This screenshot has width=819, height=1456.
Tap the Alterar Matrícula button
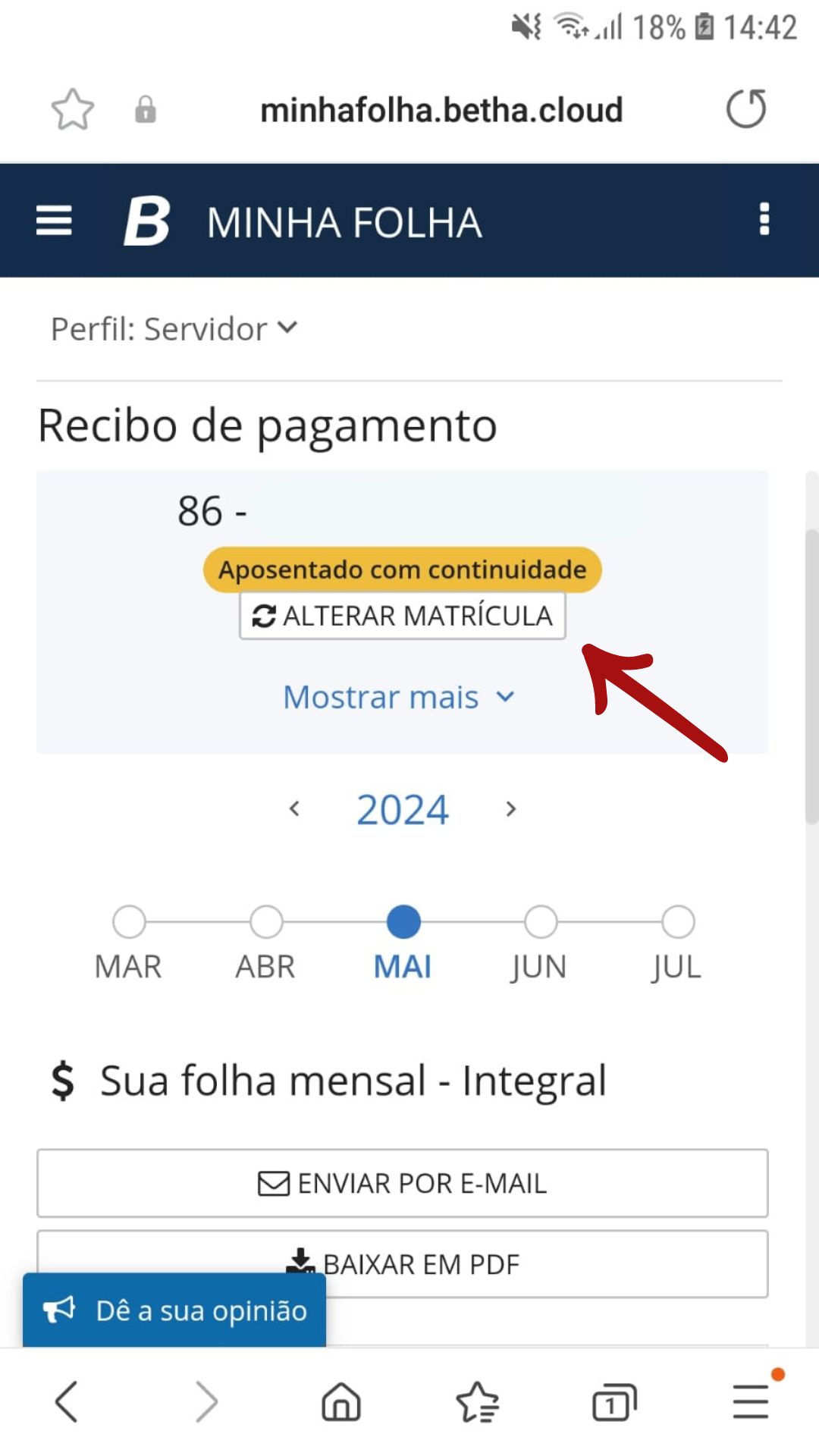403,616
